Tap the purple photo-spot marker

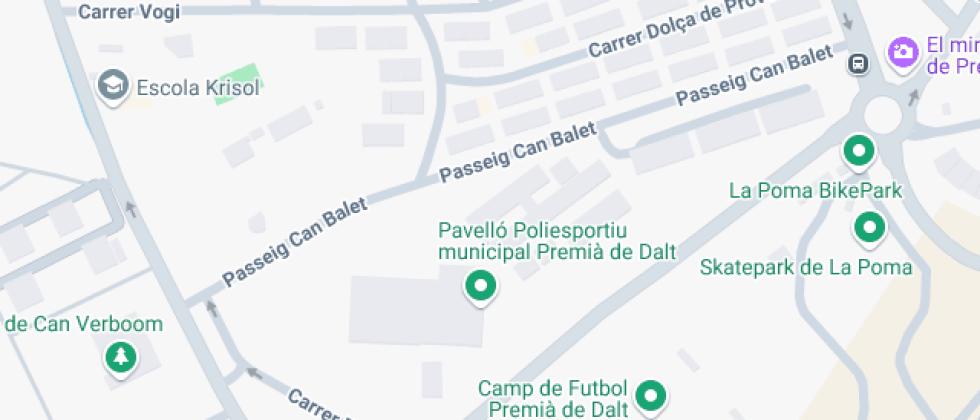point(903,51)
